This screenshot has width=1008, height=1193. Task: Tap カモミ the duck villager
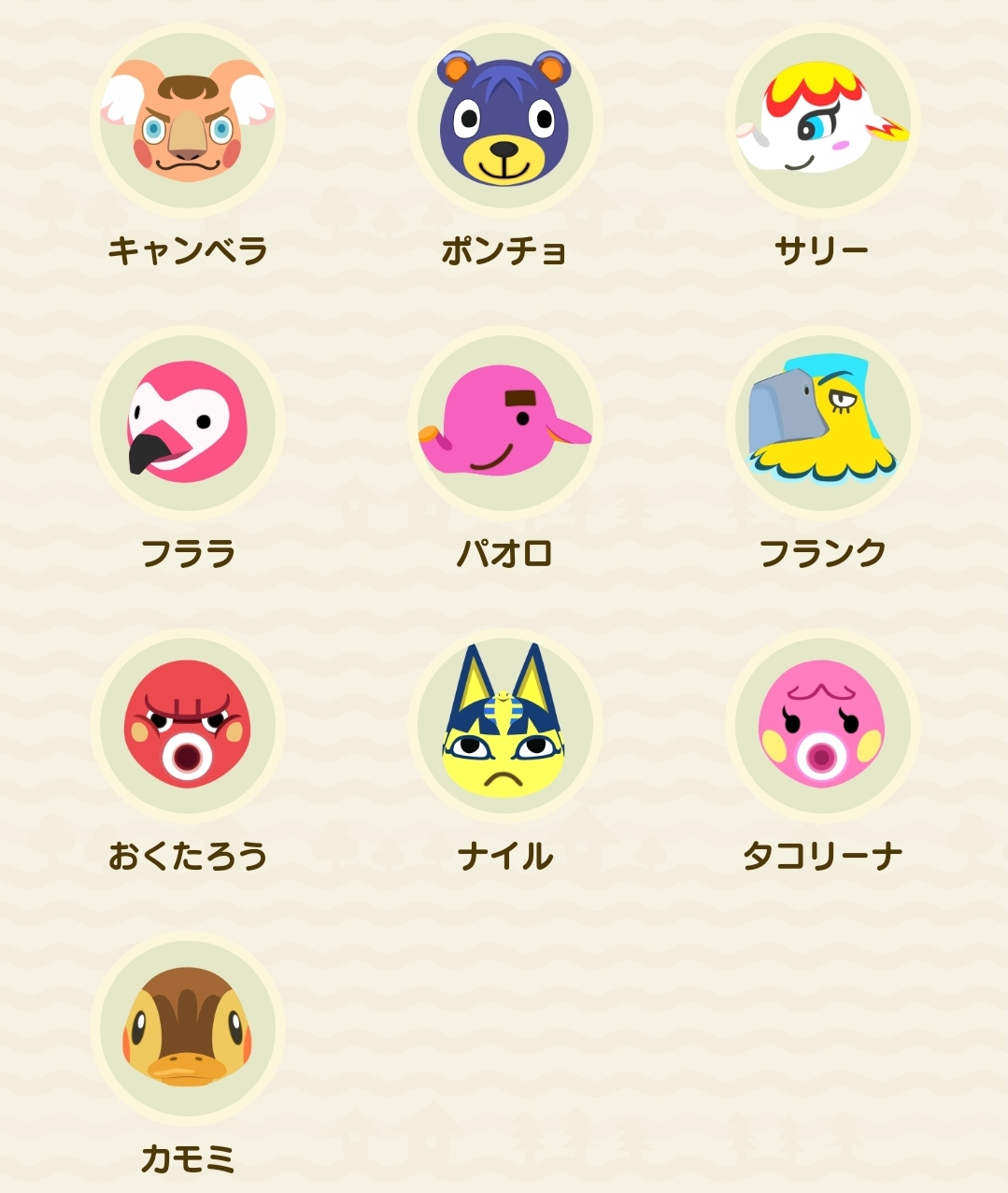(x=188, y=1029)
